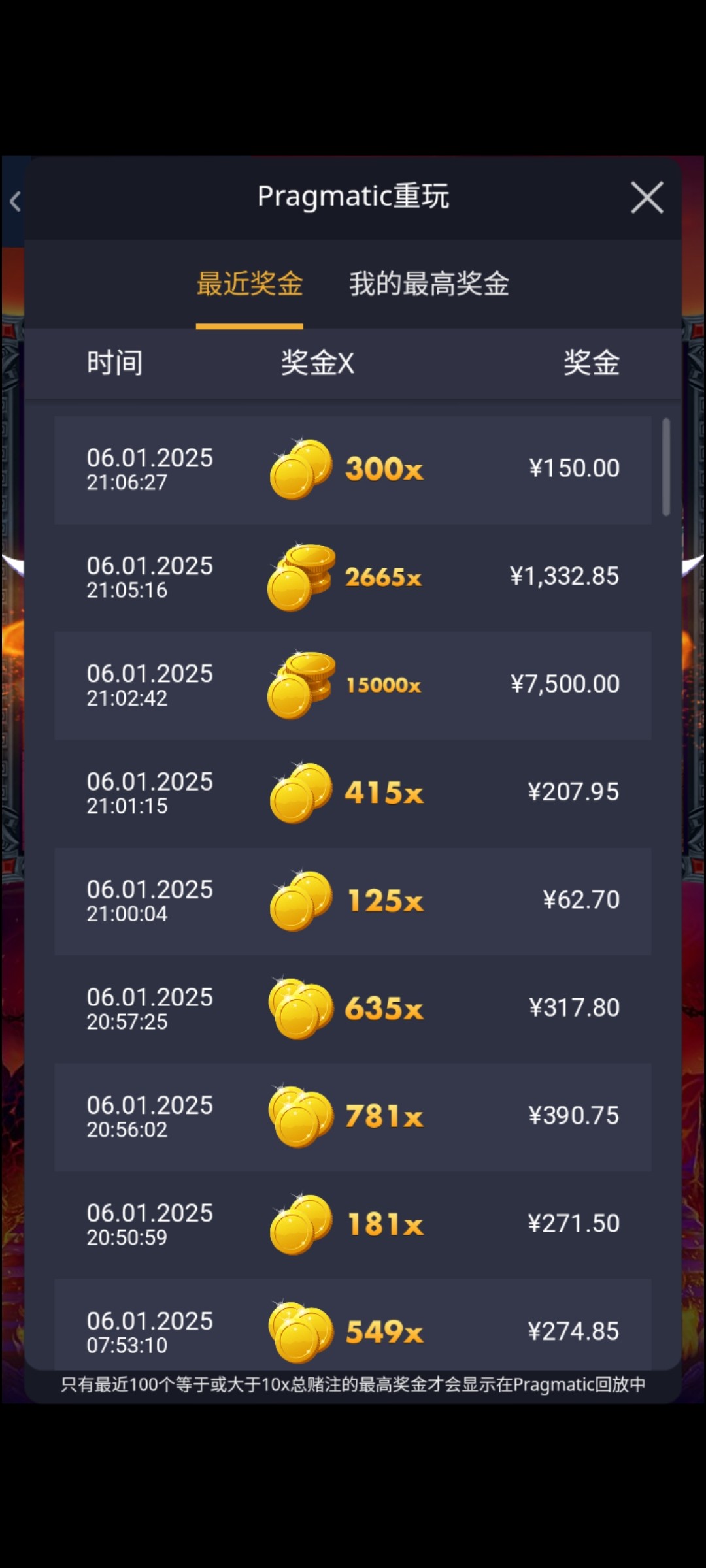View the 181x replay from 20:50:59
The image size is (706, 1568).
coord(353,1224)
